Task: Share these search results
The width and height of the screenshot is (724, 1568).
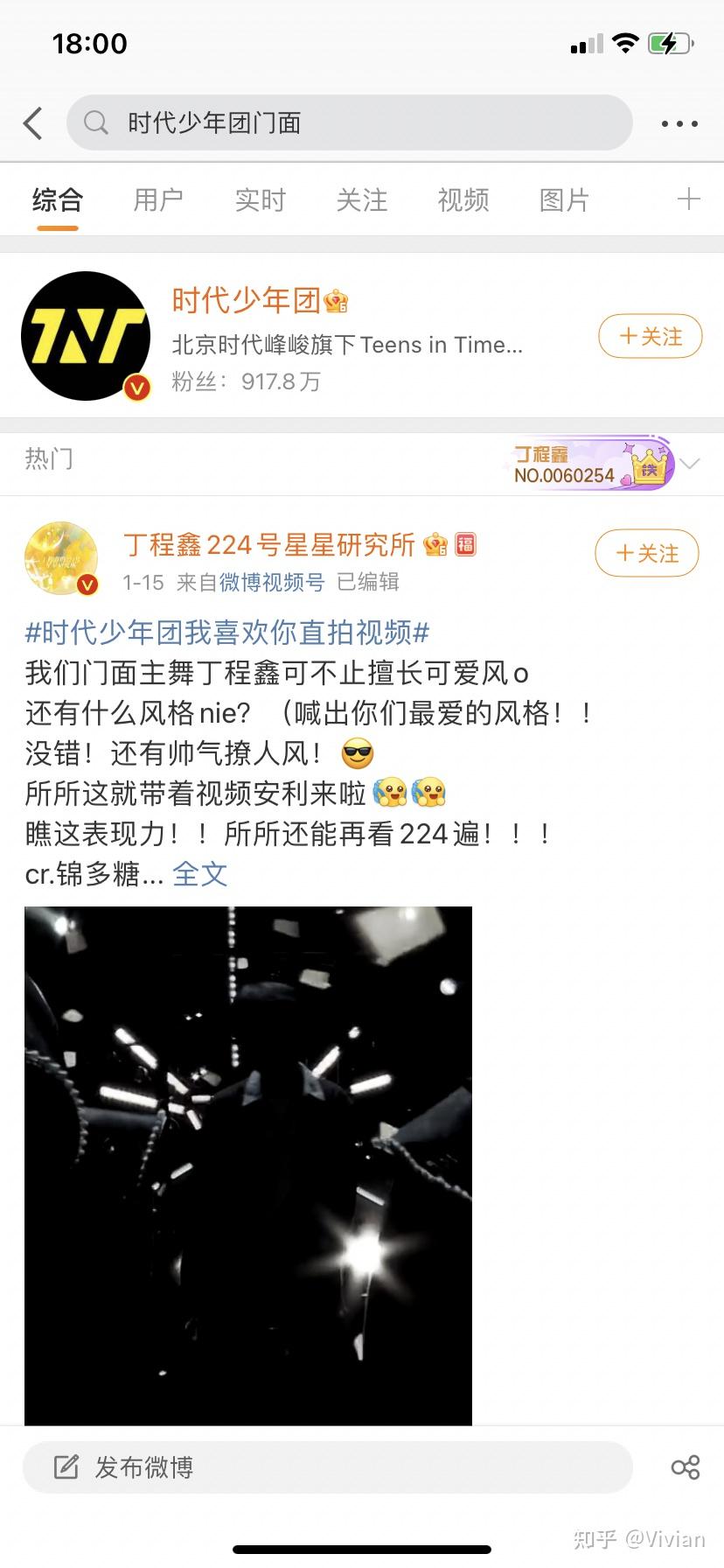Action: (x=686, y=1467)
